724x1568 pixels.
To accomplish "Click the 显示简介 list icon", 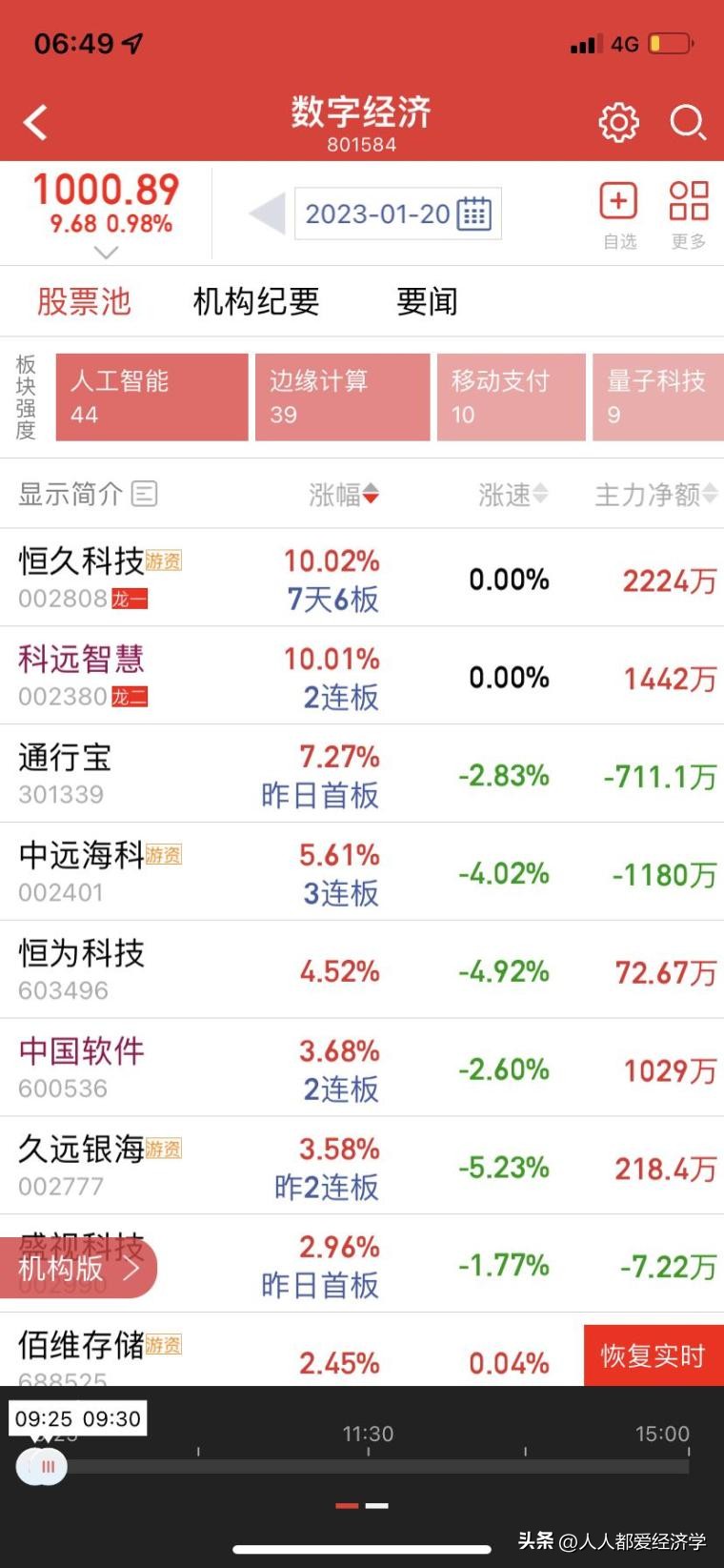I will point(143,494).
